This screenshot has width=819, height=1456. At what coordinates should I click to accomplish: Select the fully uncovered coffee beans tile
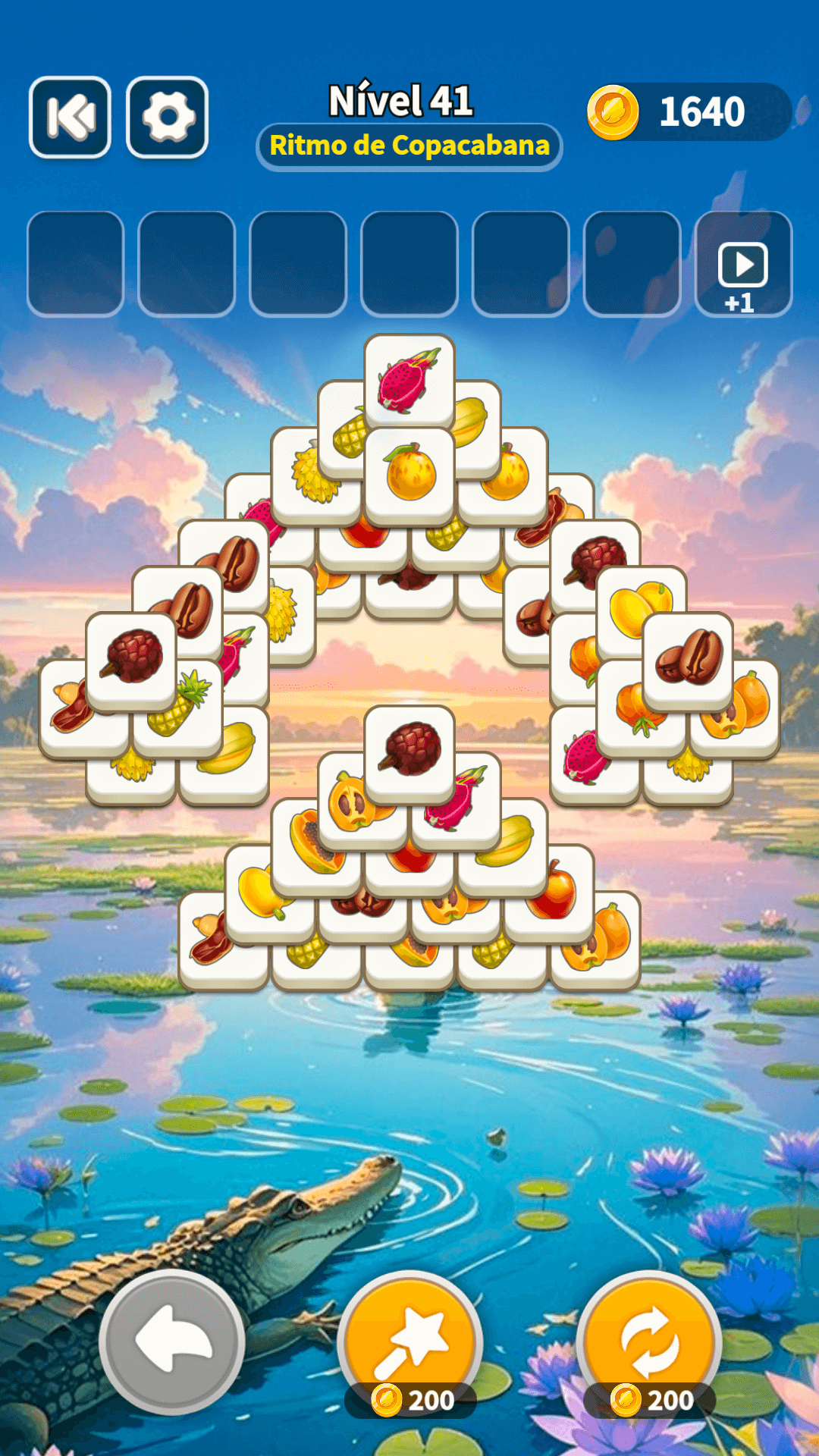click(688, 657)
